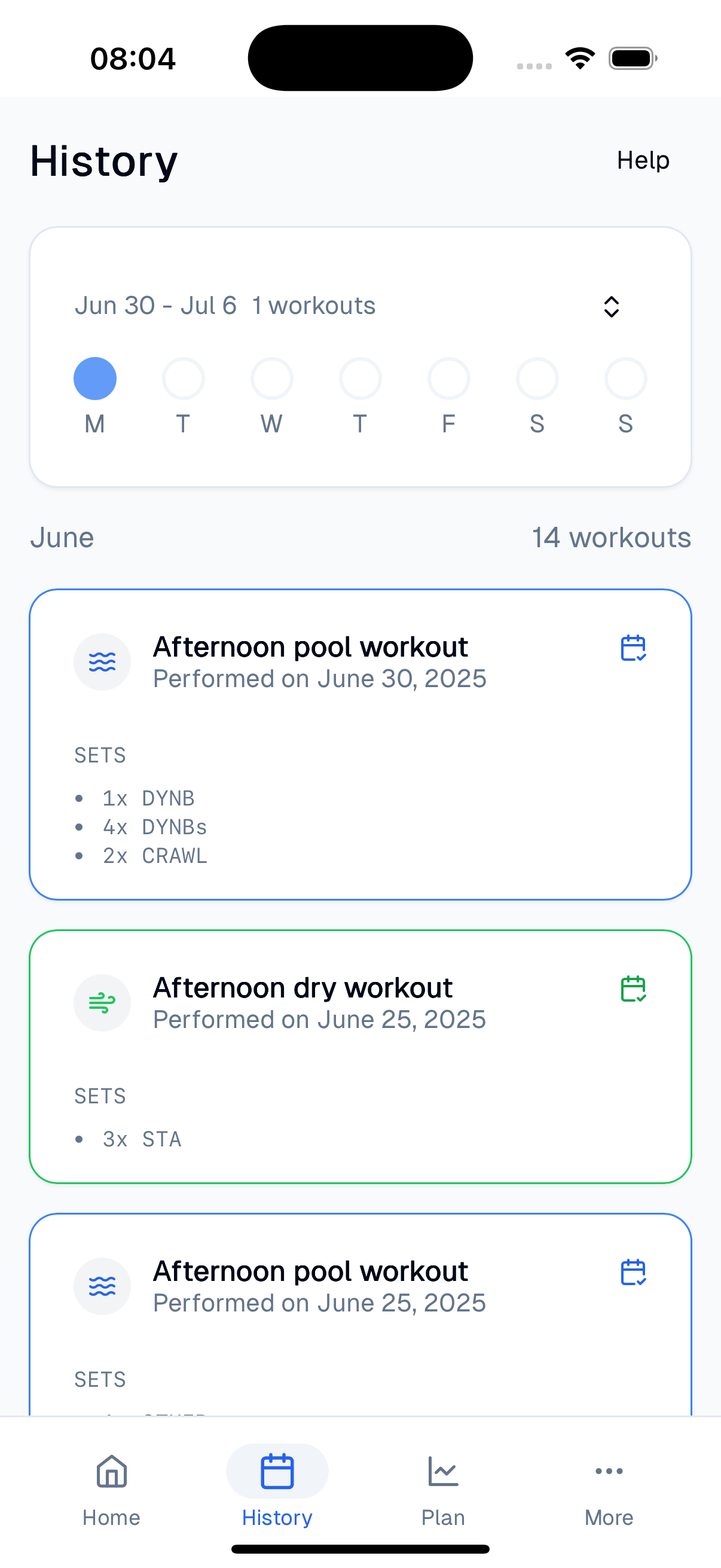Screen dimensions: 721x1568
Task: Click the More ellipsis icon
Action: click(609, 1471)
